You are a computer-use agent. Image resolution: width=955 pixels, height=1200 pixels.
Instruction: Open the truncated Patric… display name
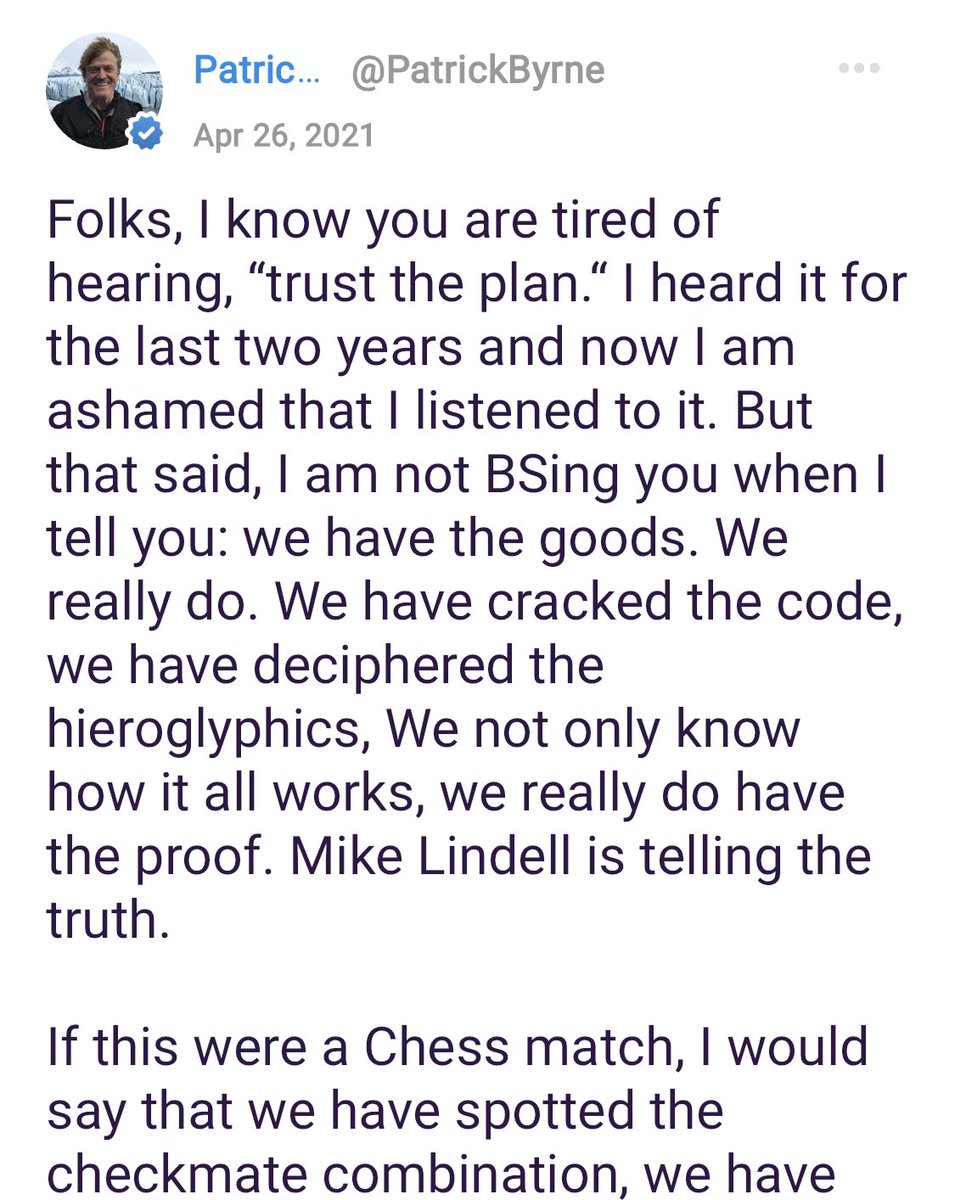click(x=256, y=71)
